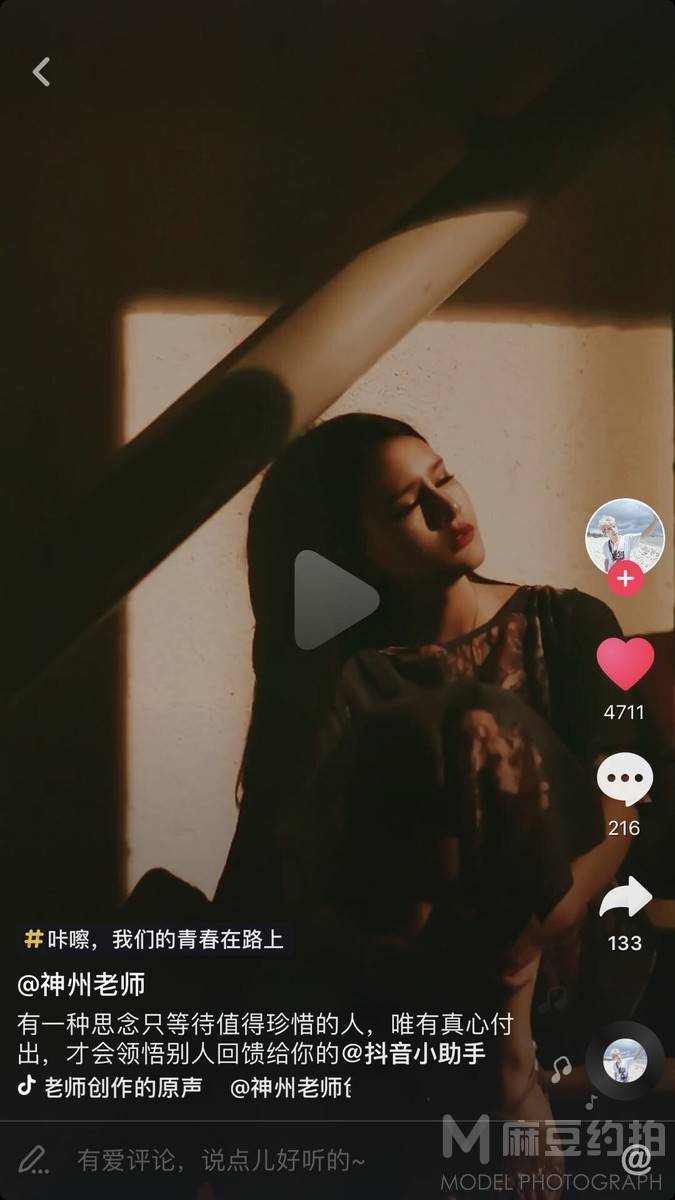Open the @神州老师 username above the caption

coord(81,984)
